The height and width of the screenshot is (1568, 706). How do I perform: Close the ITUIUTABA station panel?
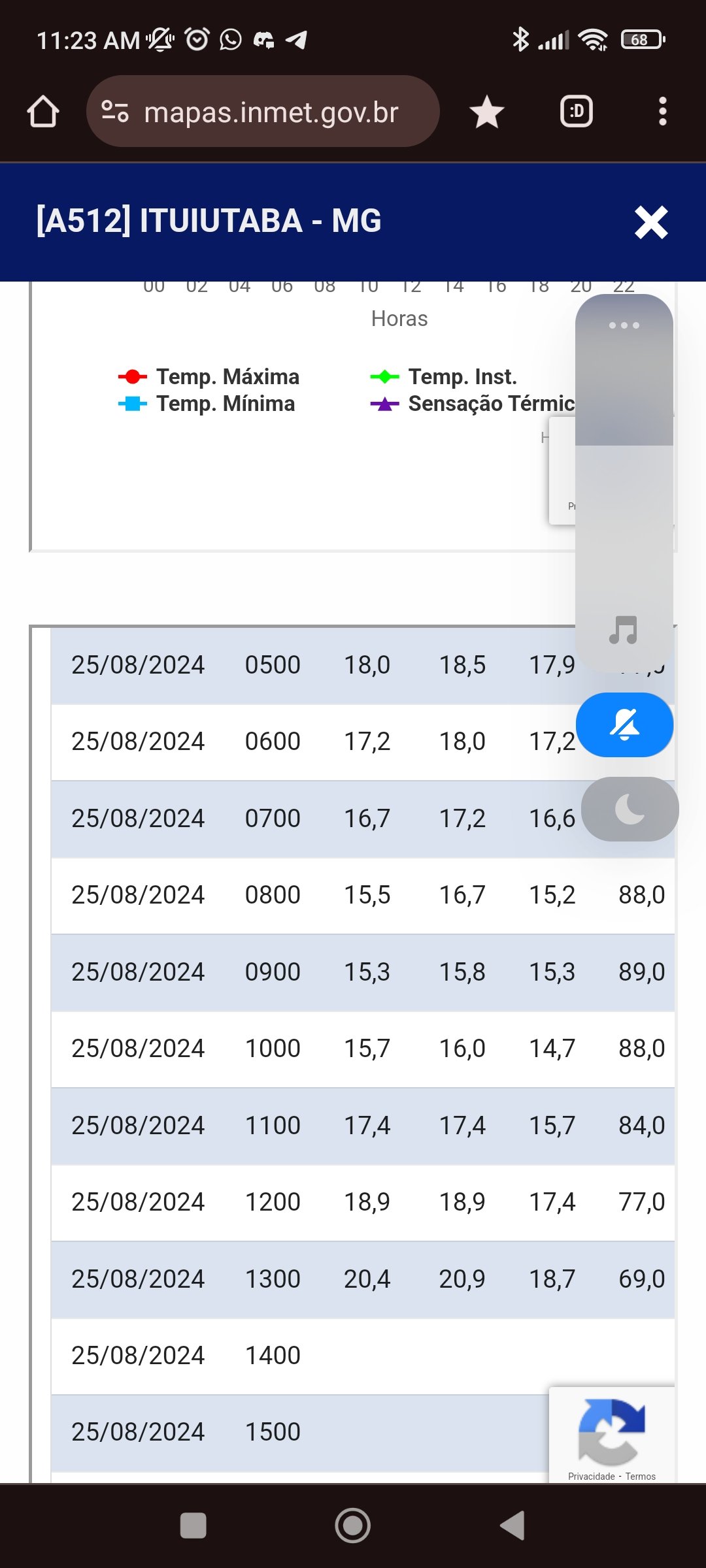[x=651, y=222]
